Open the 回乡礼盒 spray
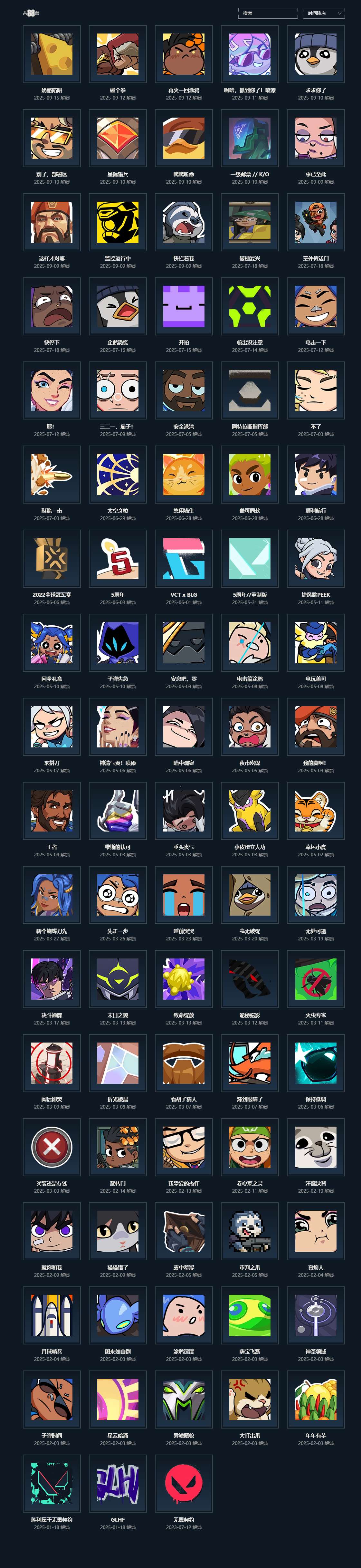This screenshot has height=1568, width=361. click(x=52, y=642)
